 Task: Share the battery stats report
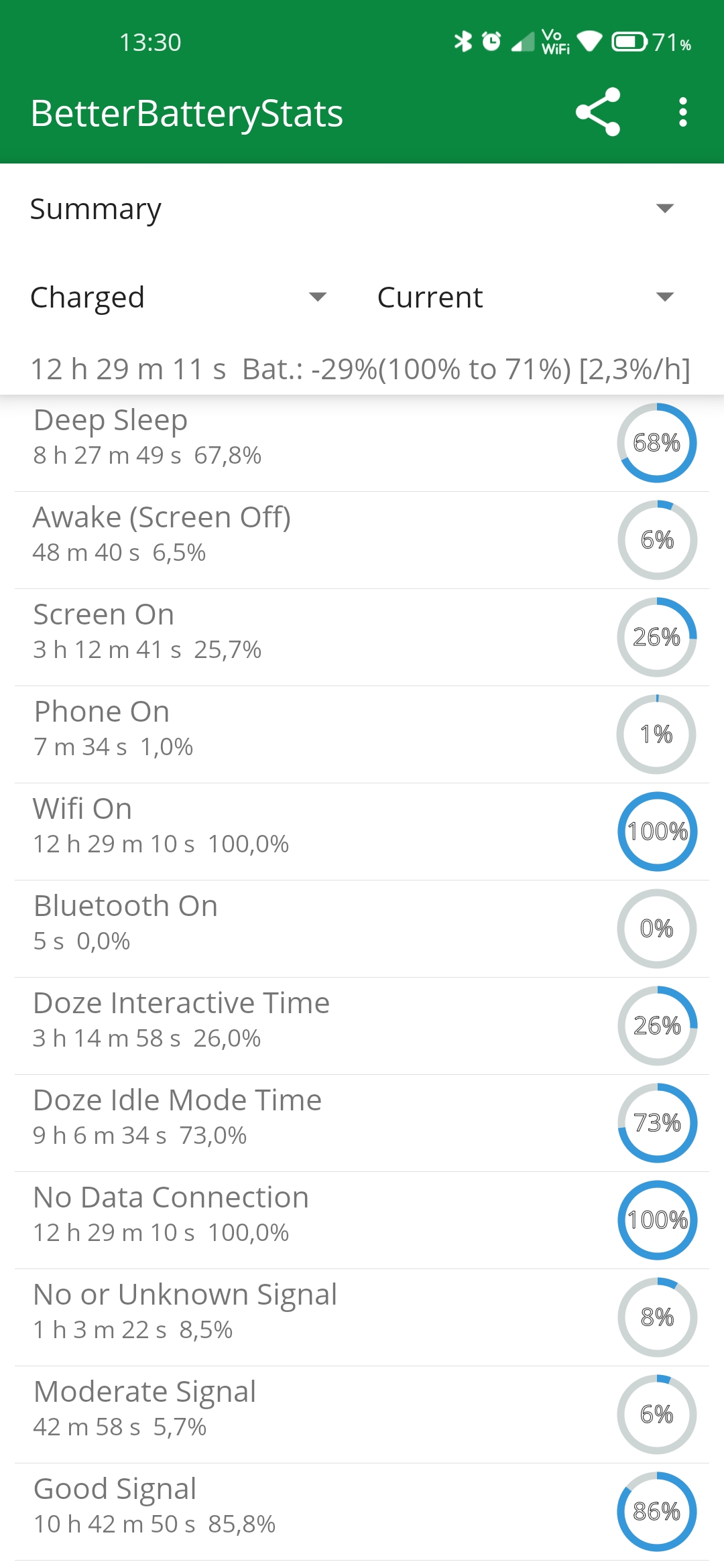click(597, 112)
